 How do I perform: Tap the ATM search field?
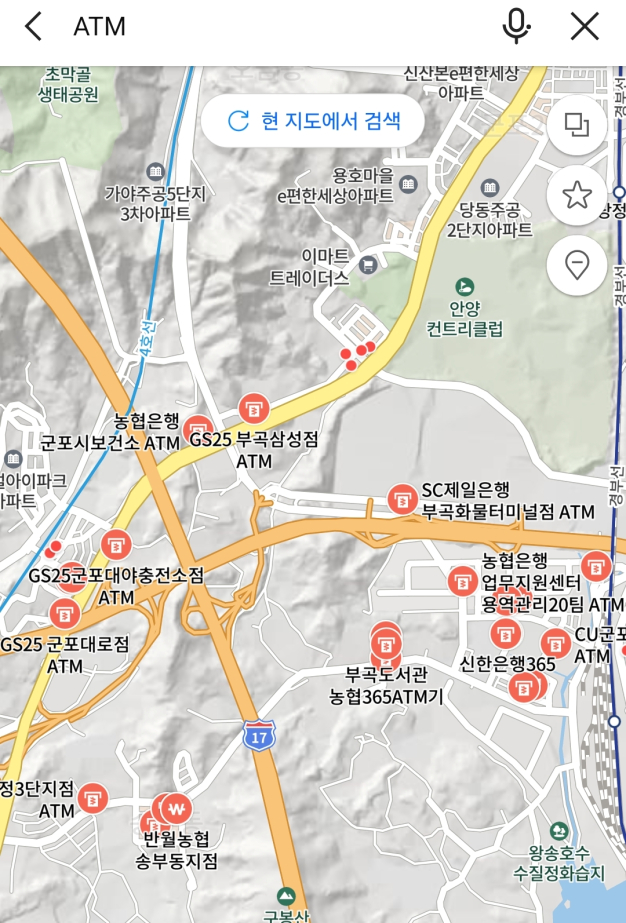[280, 27]
